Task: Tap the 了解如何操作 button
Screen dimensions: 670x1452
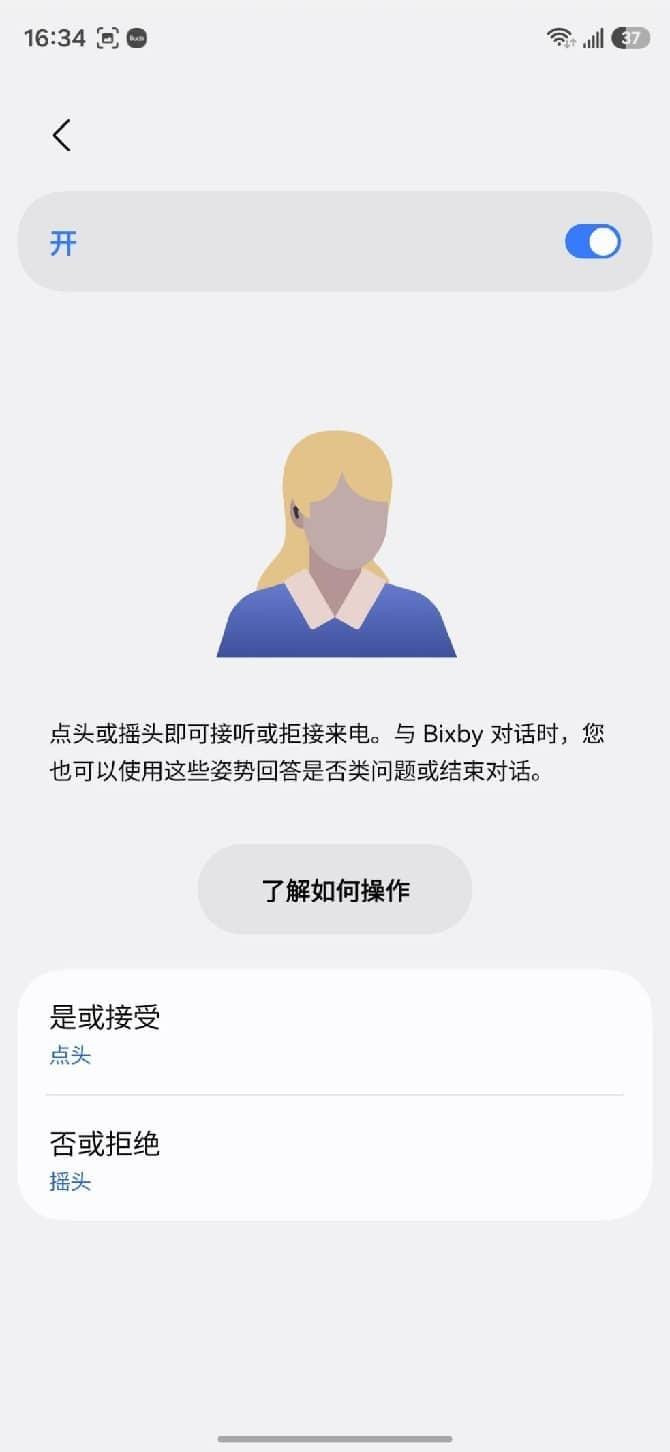Action: [335, 890]
